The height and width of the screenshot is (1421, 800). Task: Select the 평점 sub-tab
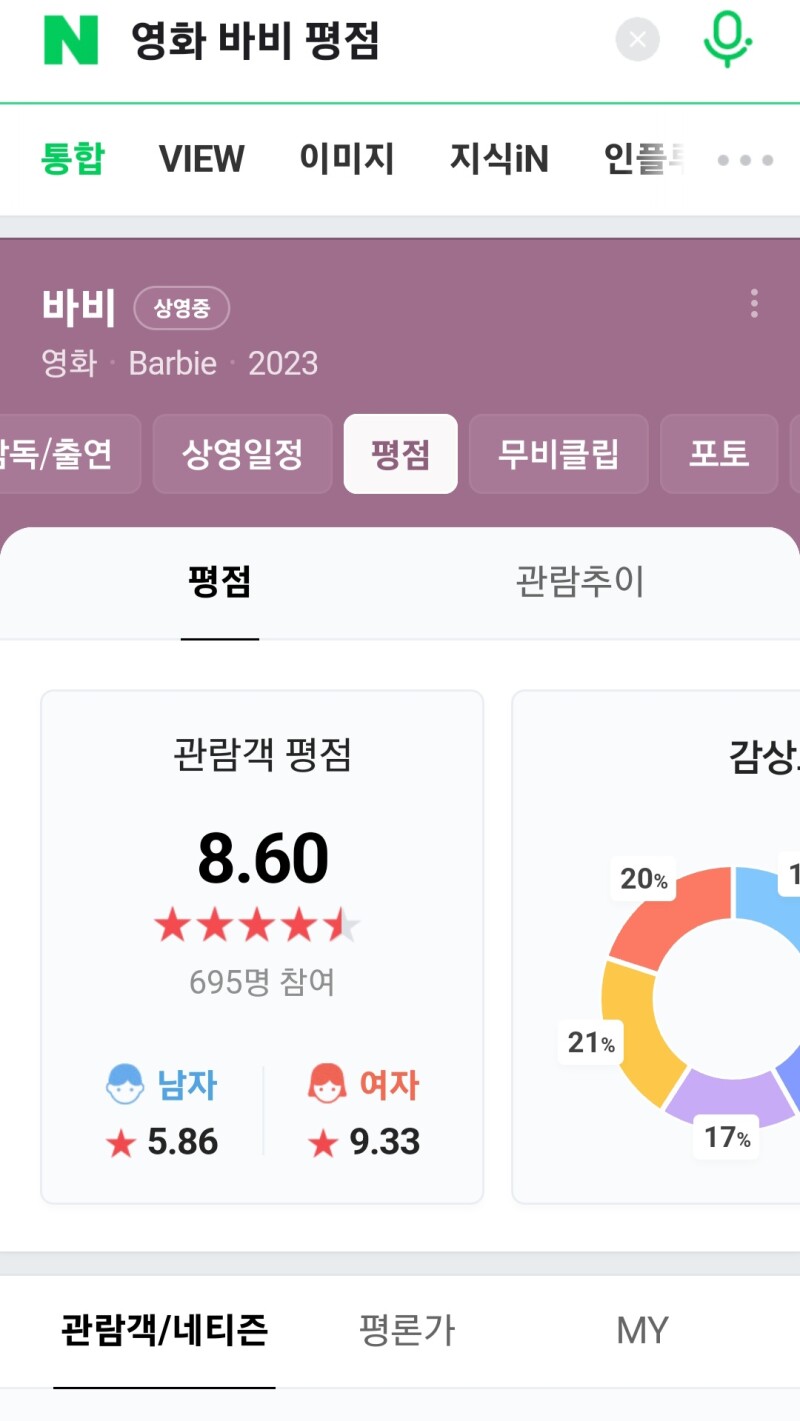[220, 581]
